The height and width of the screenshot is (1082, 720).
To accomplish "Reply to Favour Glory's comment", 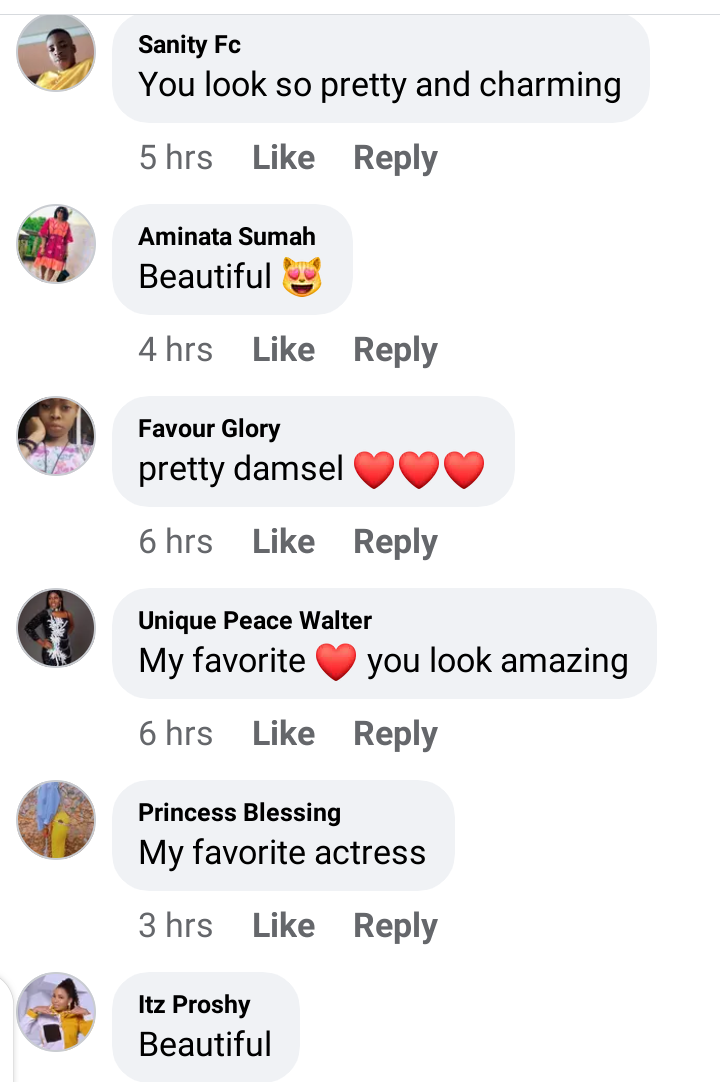I will tap(395, 542).
